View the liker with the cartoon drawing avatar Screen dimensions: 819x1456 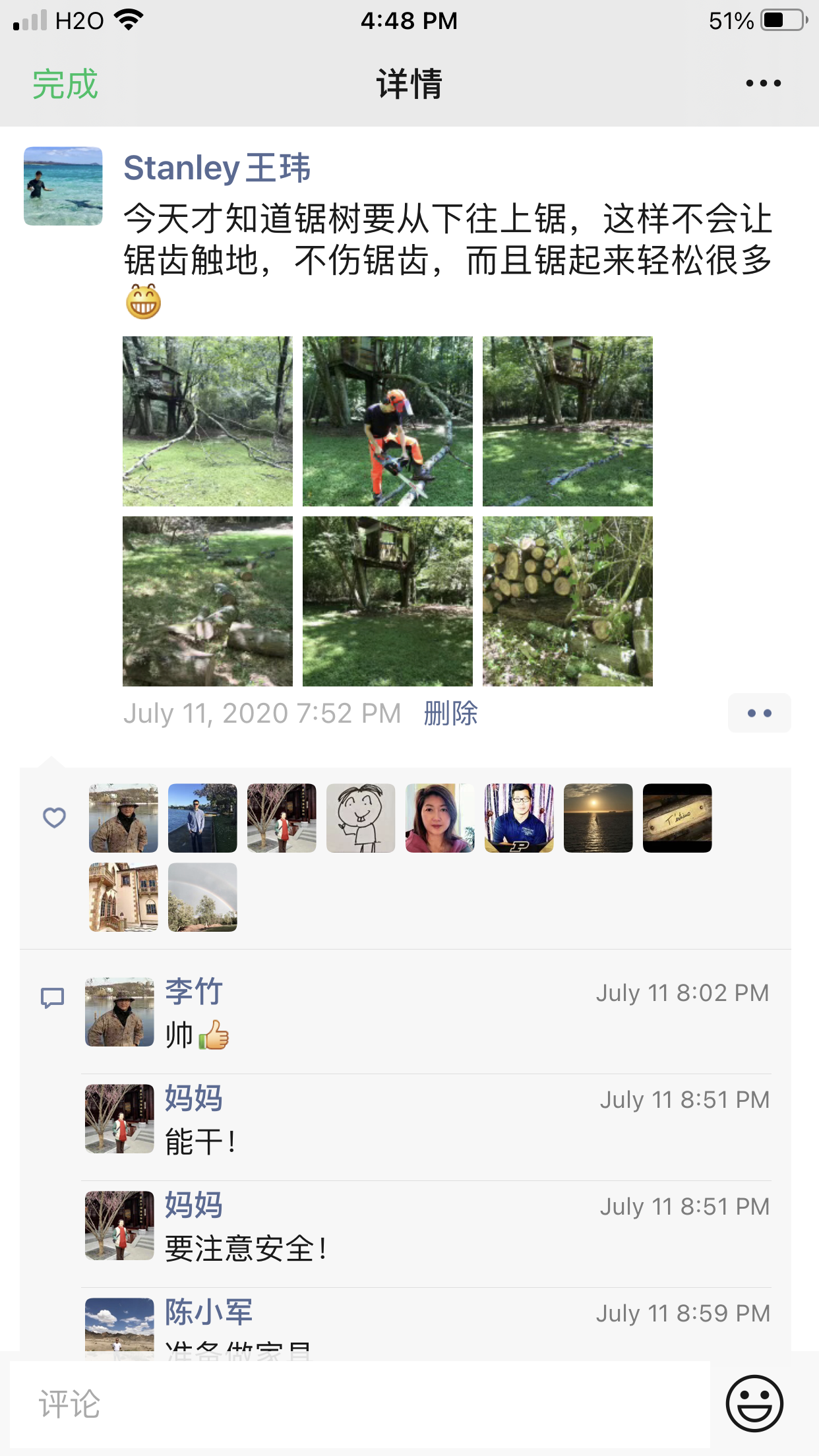tap(361, 818)
